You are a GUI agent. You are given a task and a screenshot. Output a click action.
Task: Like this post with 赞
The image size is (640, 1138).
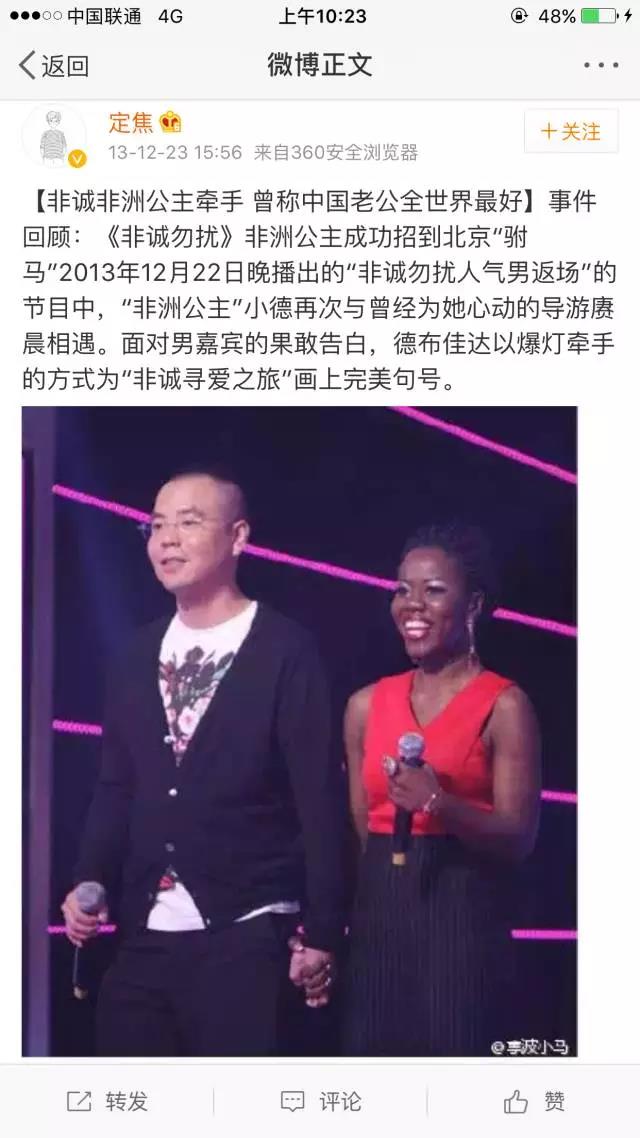click(x=534, y=1101)
